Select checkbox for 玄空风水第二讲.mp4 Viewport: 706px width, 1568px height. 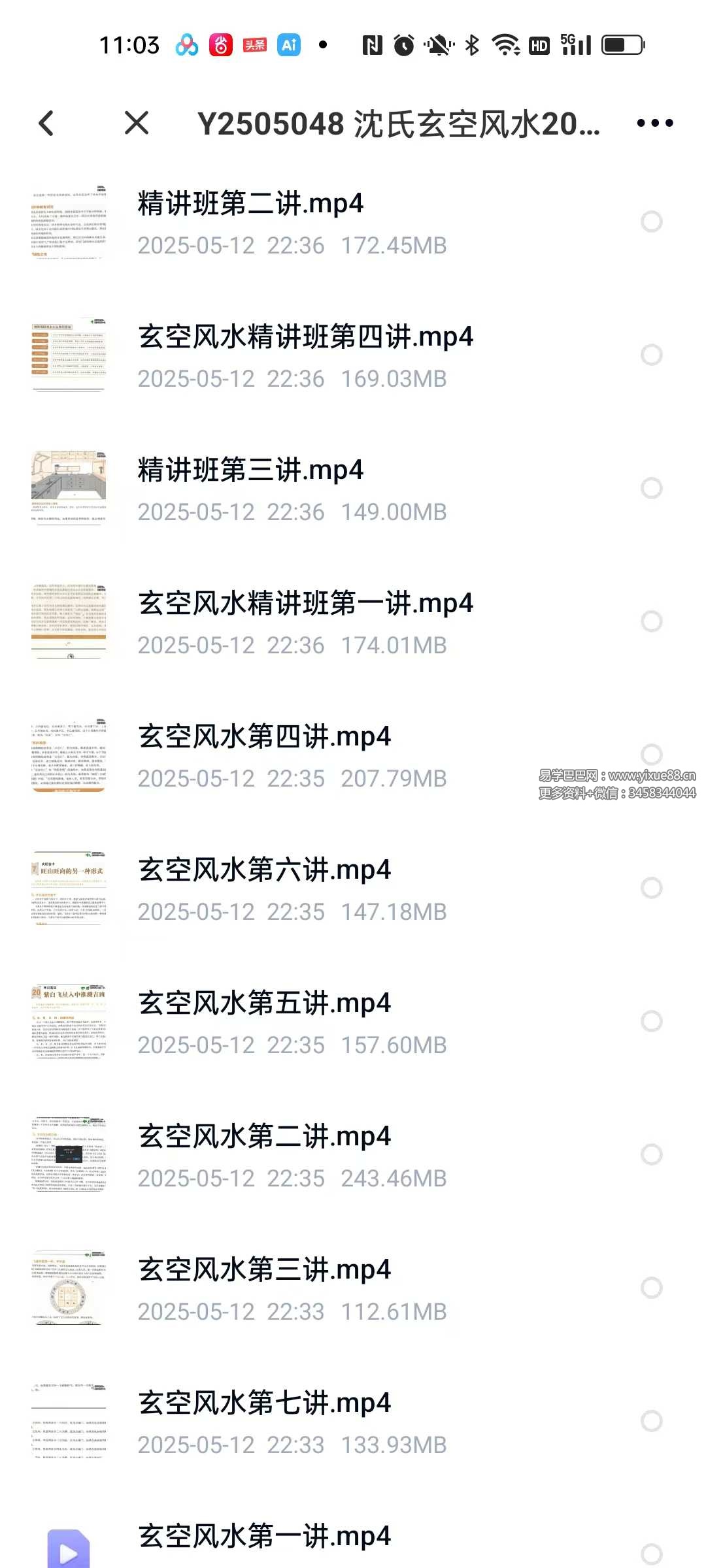coord(652,1154)
